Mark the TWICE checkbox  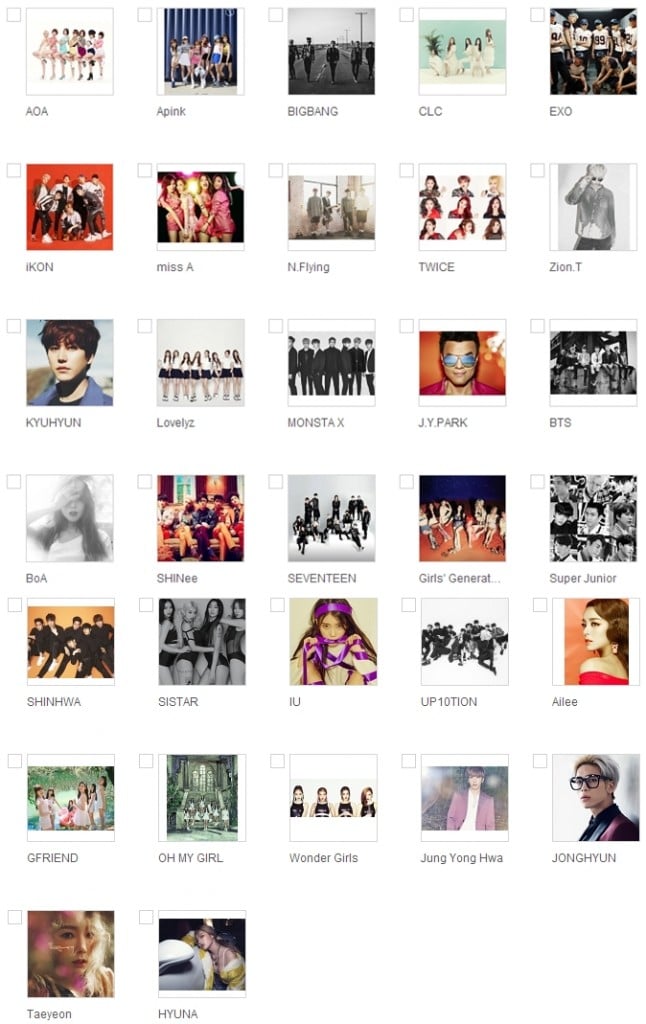[x=407, y=171]
